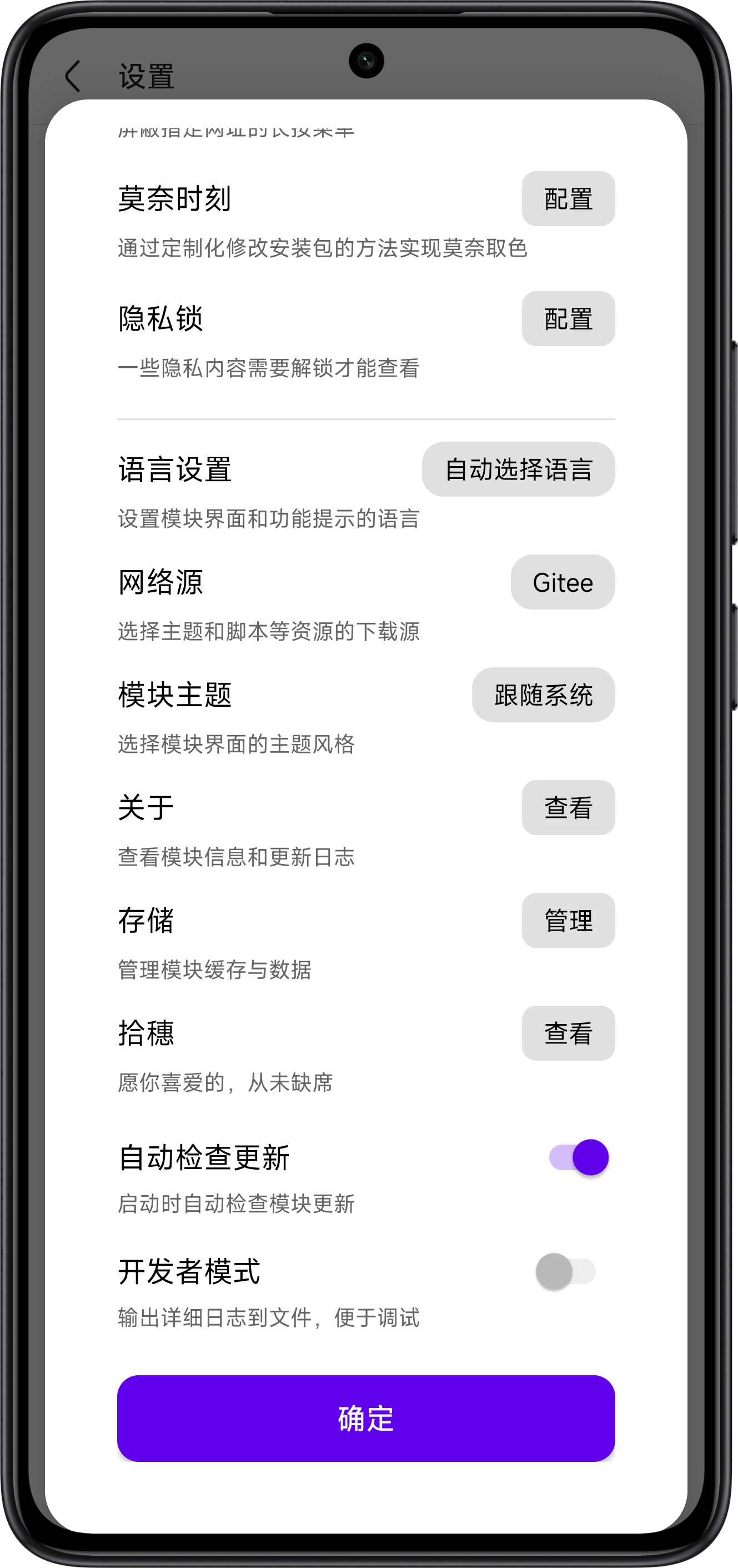
Task: Go back from the 设置 page
Action: pos(73,76)
